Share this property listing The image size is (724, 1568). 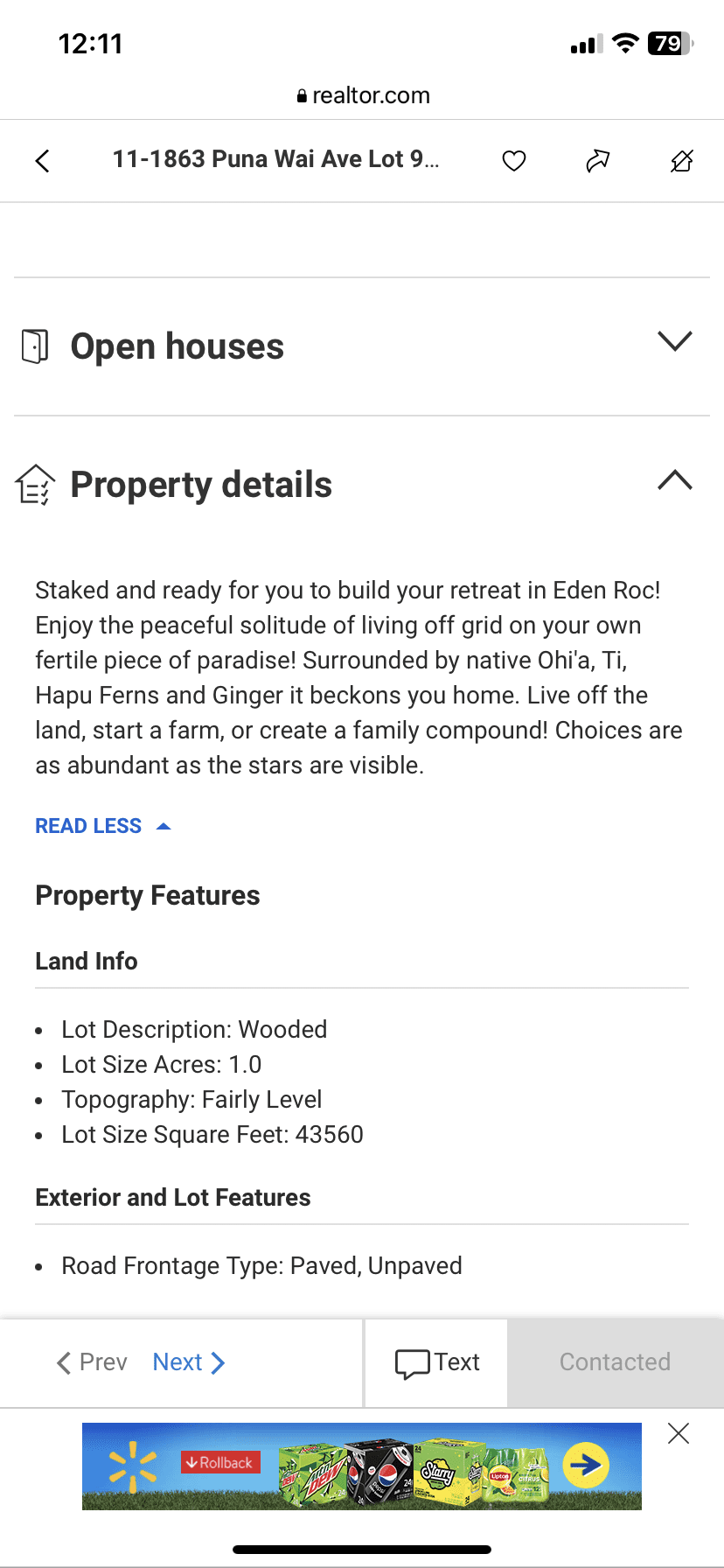tap(598, 161)
